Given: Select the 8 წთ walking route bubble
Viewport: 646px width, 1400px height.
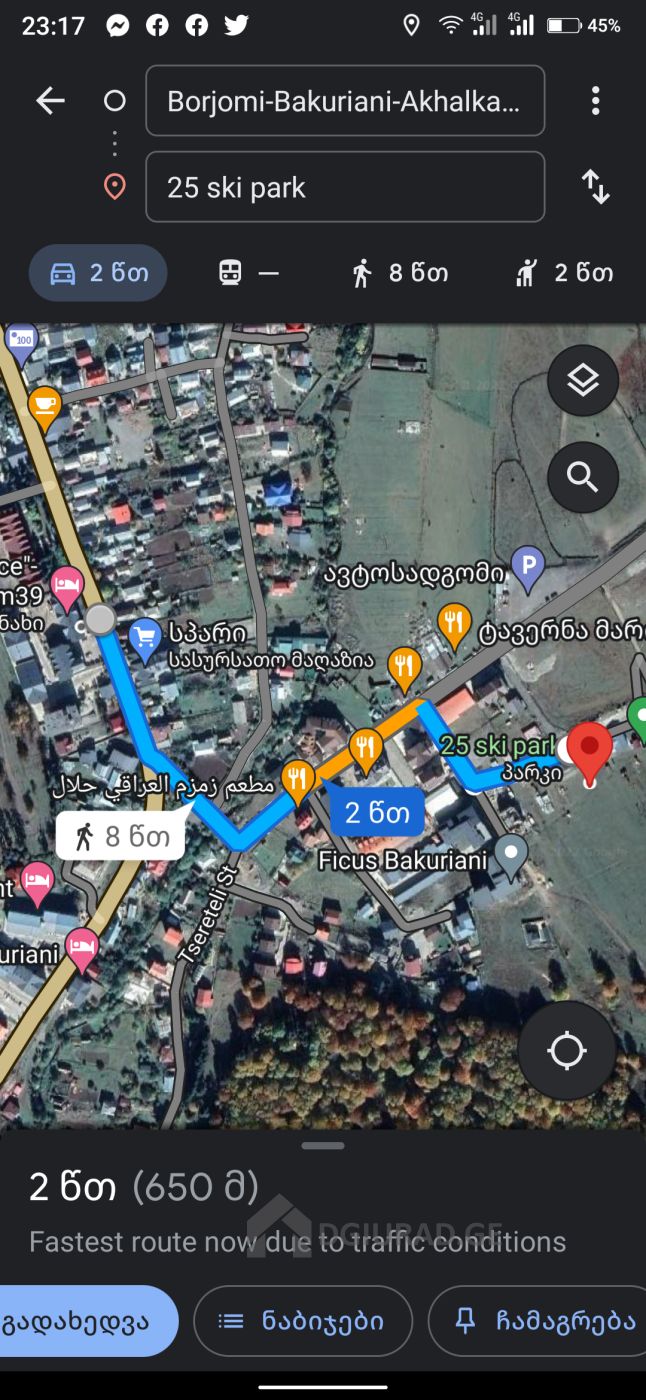Looking at the screenshot, I should click(x=121, y=836).
